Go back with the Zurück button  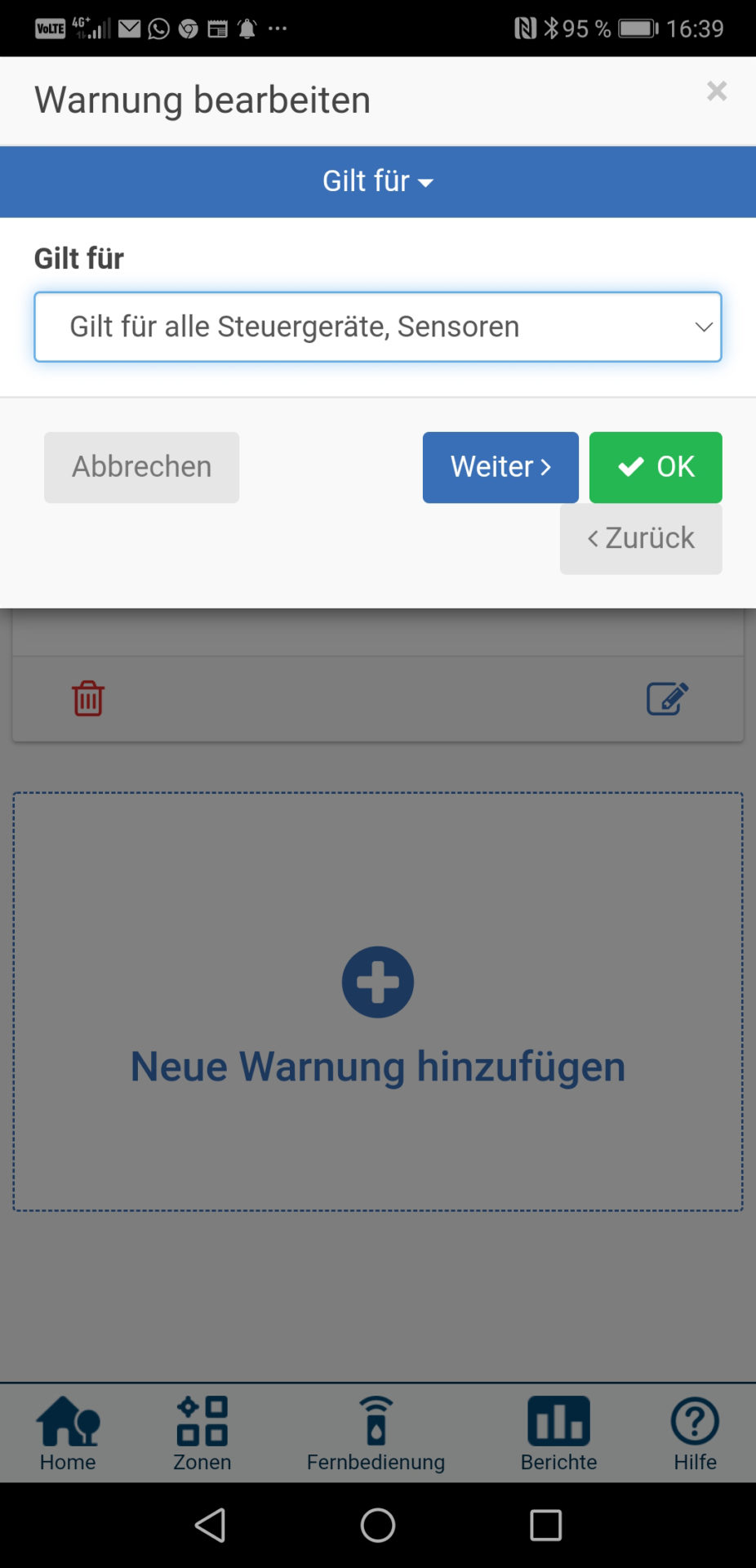click(641, 538)
